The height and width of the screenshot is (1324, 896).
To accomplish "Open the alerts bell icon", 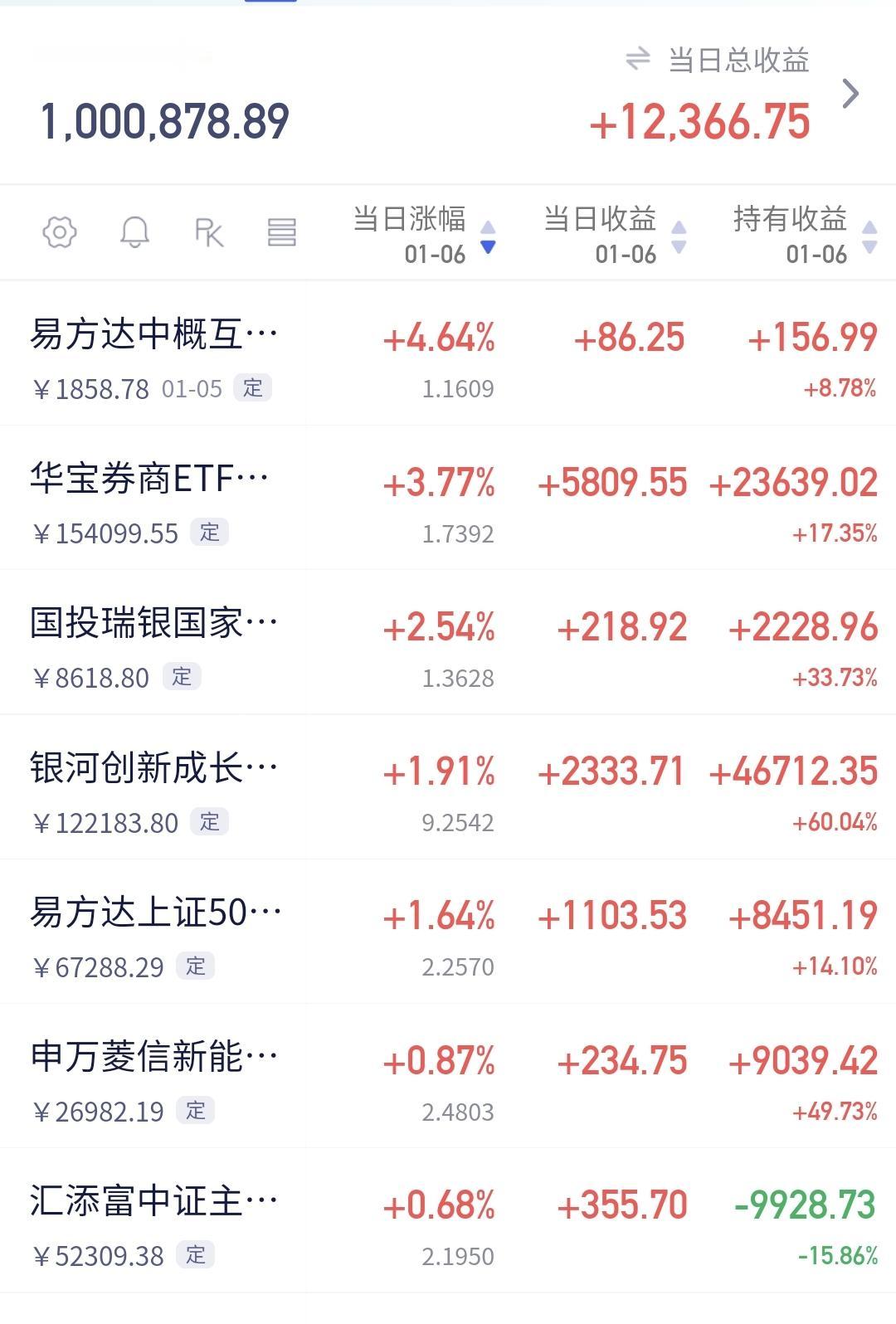I will (x=134, y=232).
